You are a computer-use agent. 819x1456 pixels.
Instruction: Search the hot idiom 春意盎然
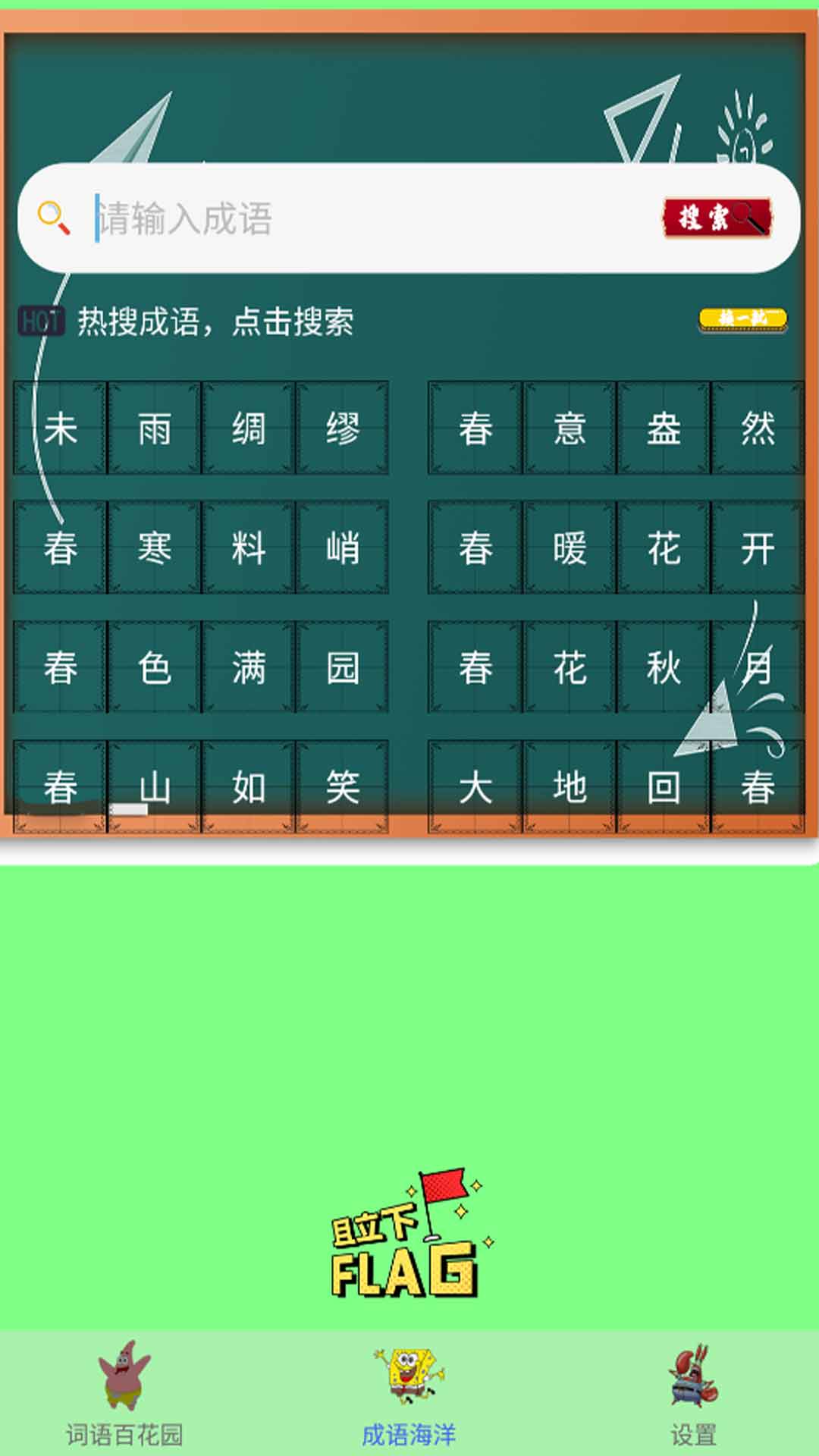coord(616,428)
